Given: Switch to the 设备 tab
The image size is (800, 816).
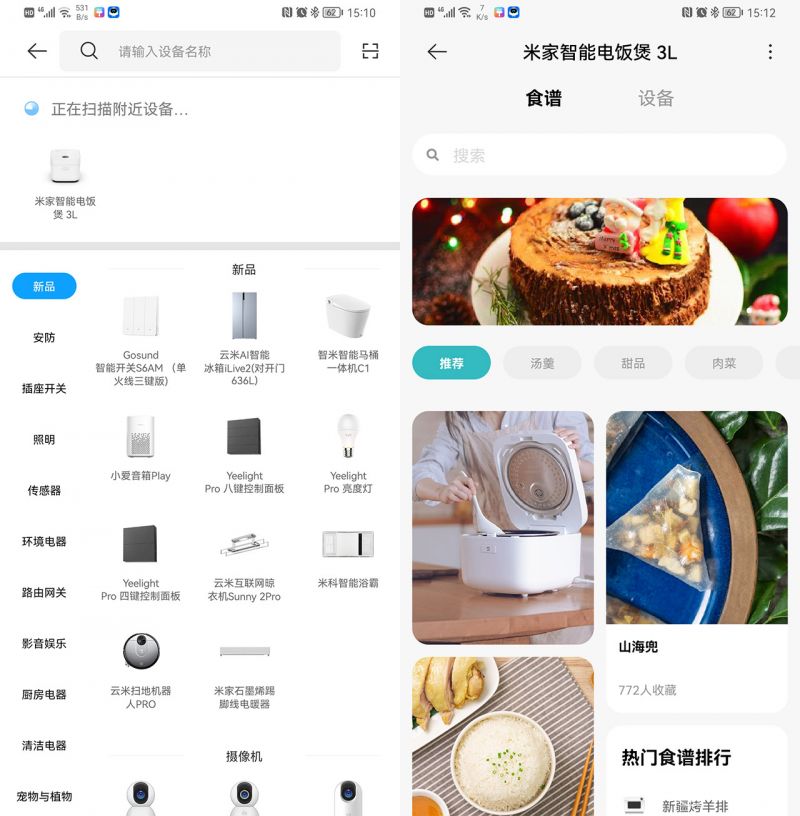Looking at the screenshot, I should point(656,98).
